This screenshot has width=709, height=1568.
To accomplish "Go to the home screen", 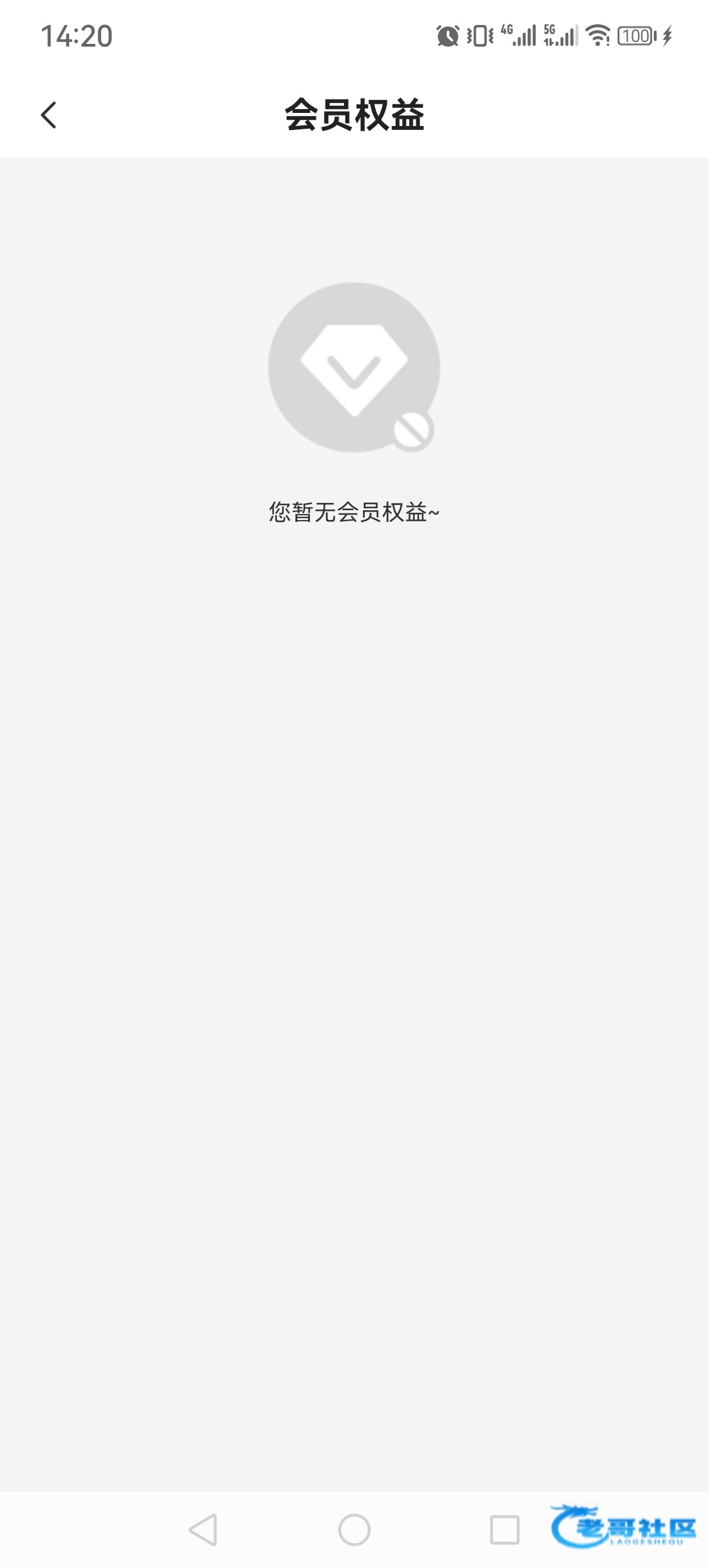I will click(x=354, y=1530).
